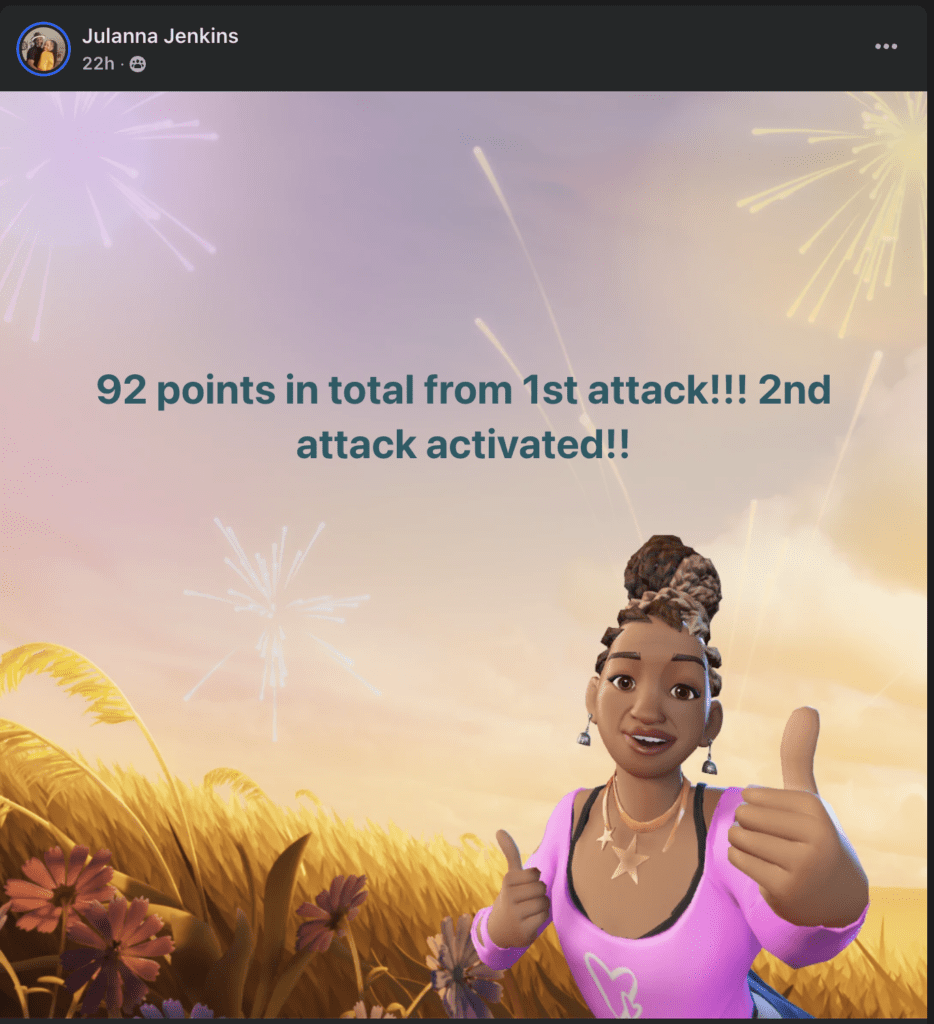Open Julanna Jenkins' profile picture
Screen dimensions: 934x1024
43,48
